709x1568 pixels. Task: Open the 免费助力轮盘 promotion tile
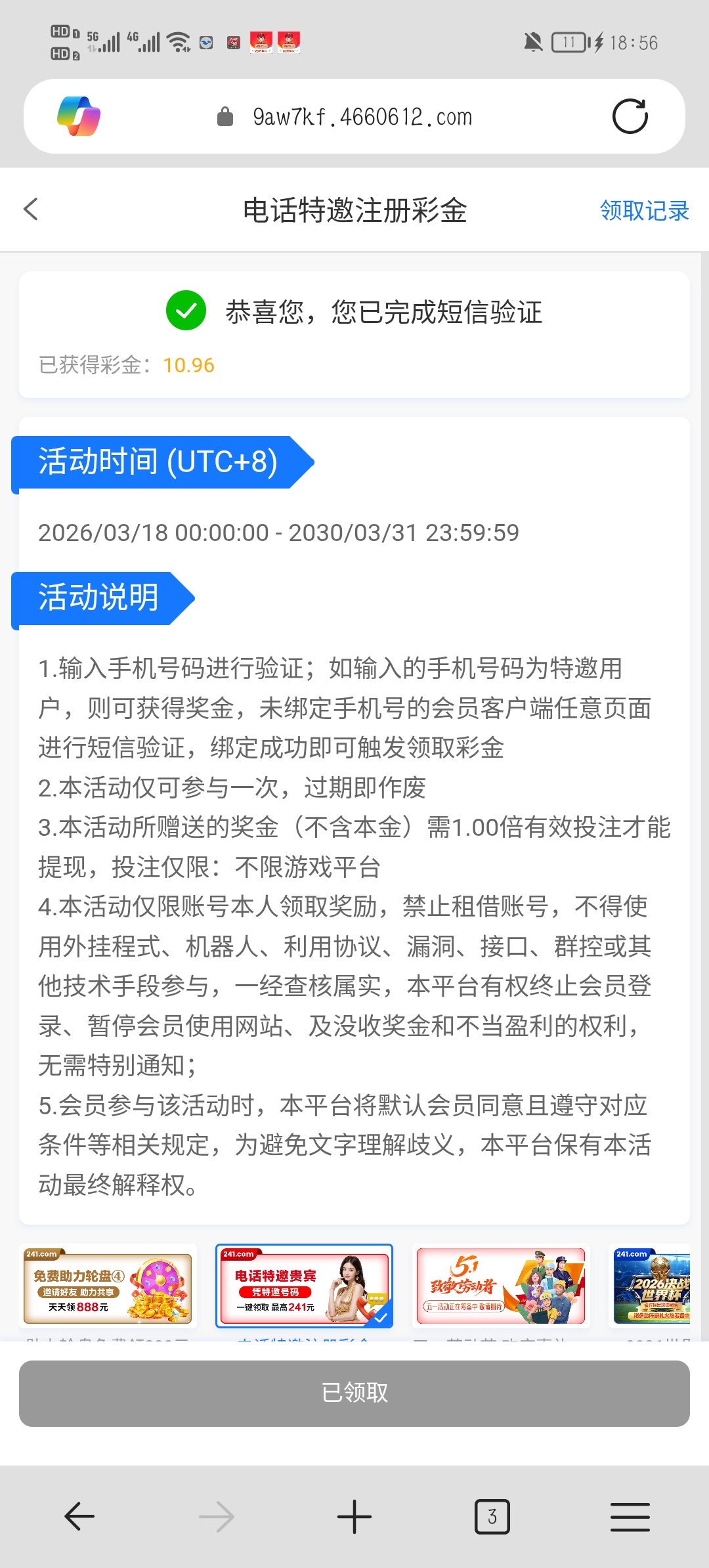tap(108, 1286)
